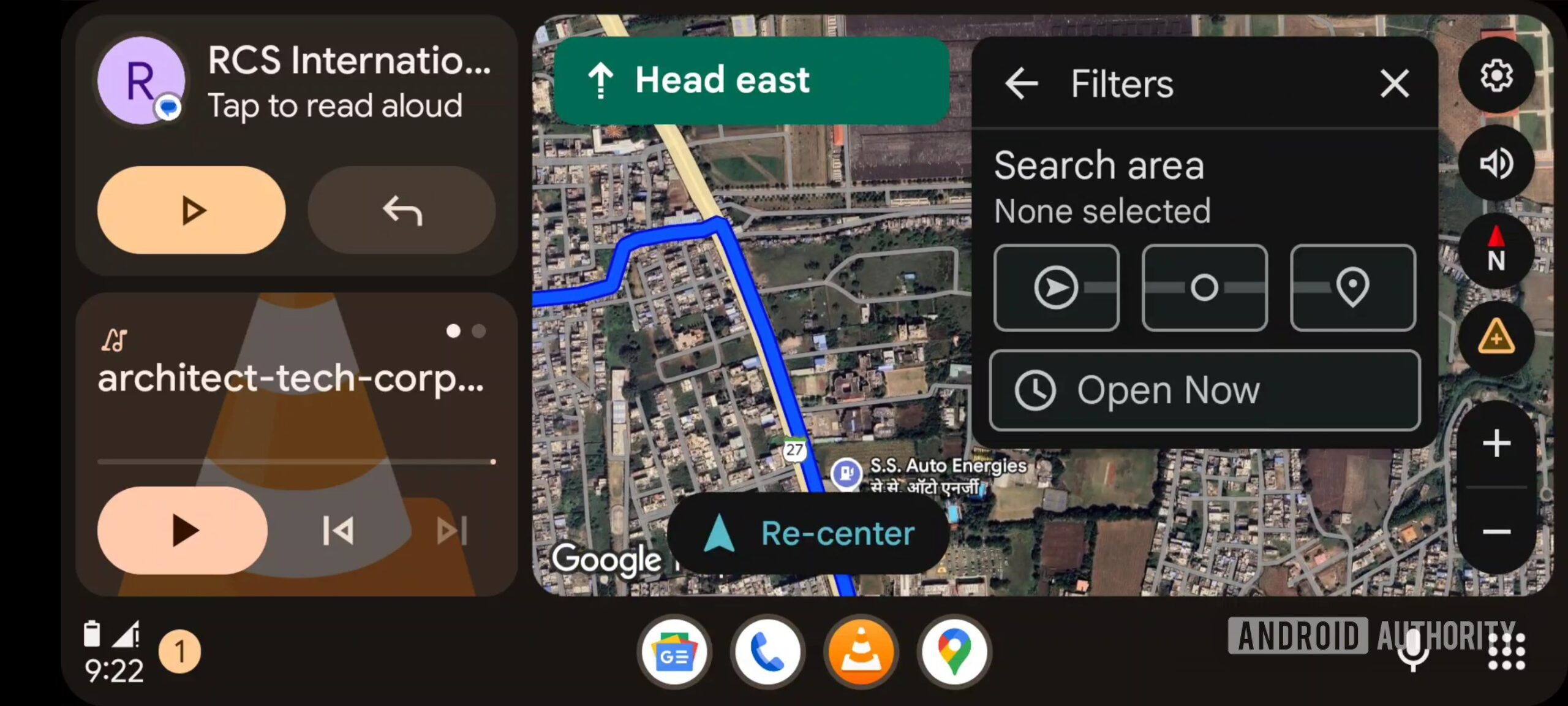The width and height of the screenshot is (1568, 706).
Task: Go back from the Filters panel
Action: (x=1022, y=83)
